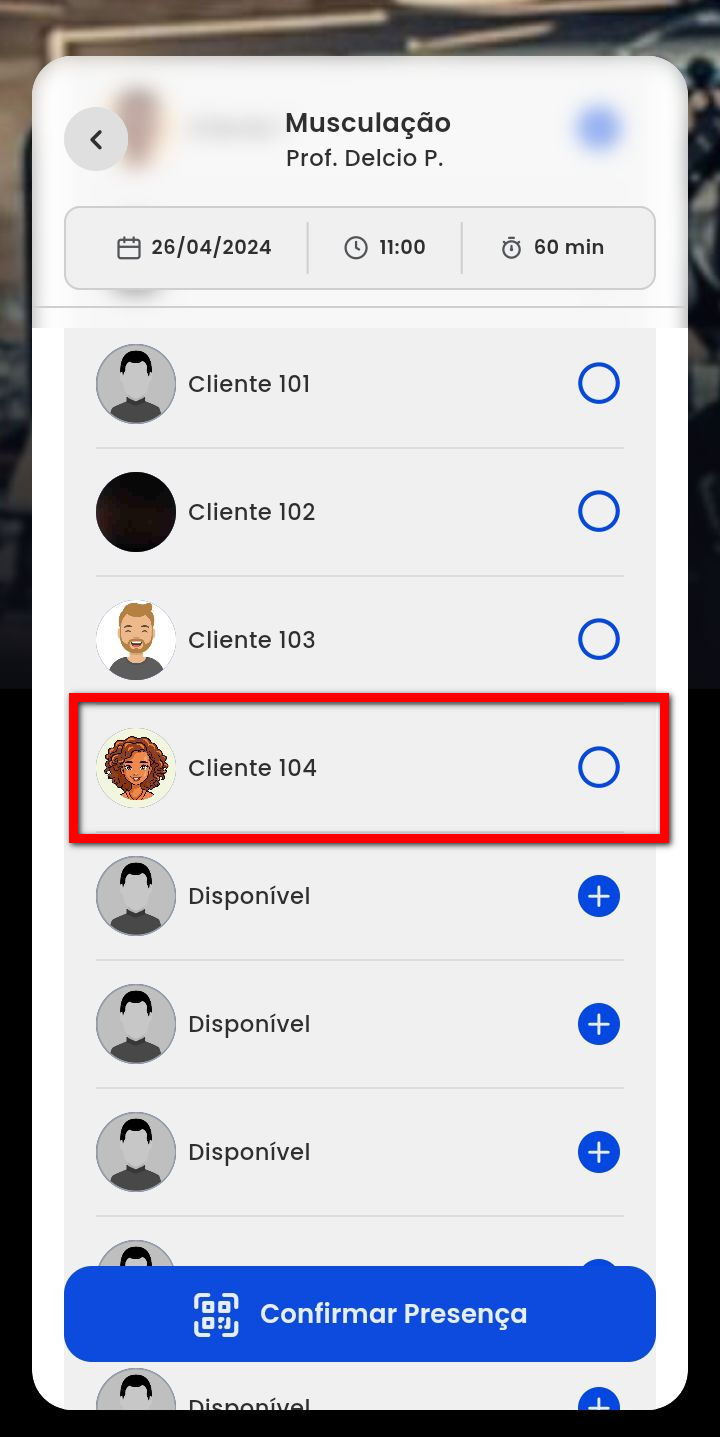Tap the Confirmar Presença button
The image size is (720, 1437).
360,1313
